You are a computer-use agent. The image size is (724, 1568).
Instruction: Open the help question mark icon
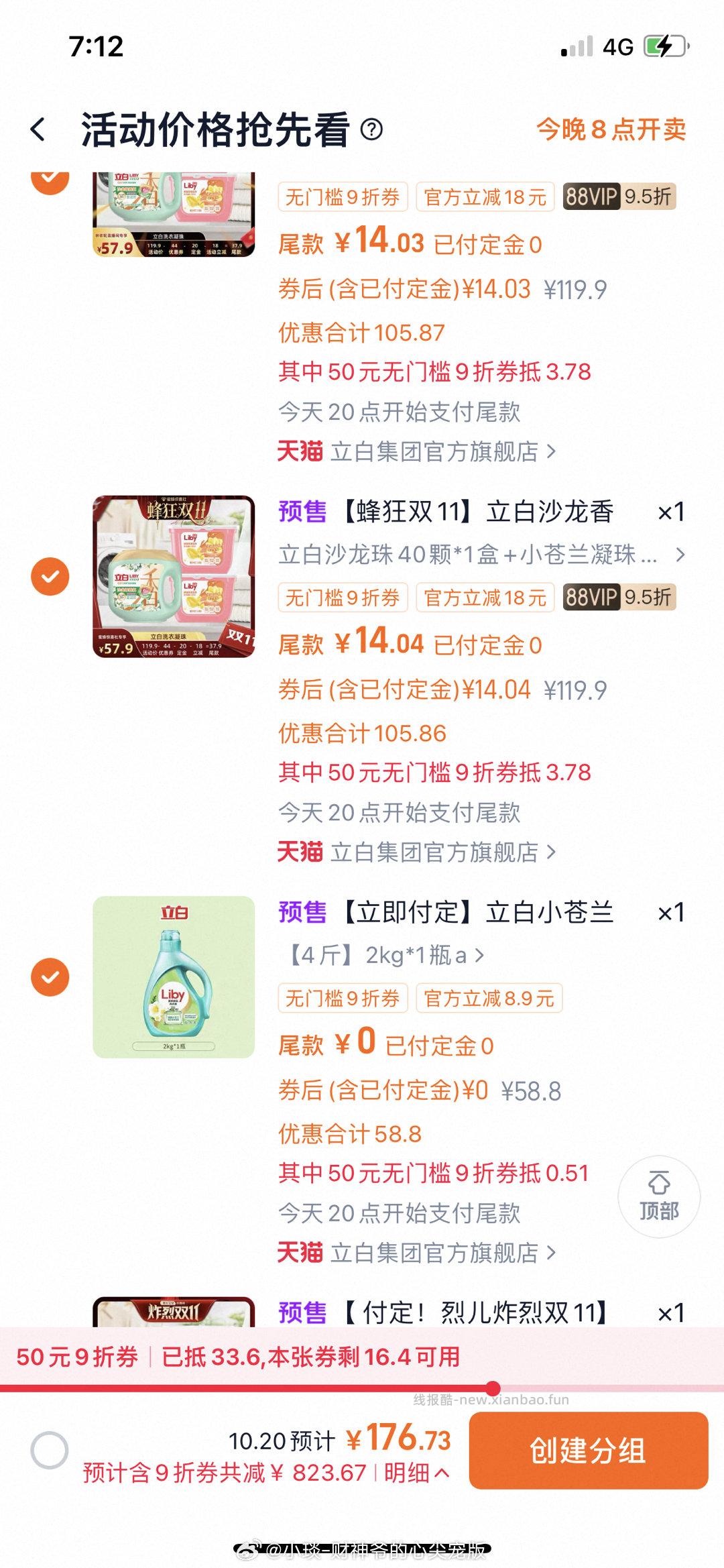pyautogui.click(x=371, y=129)
